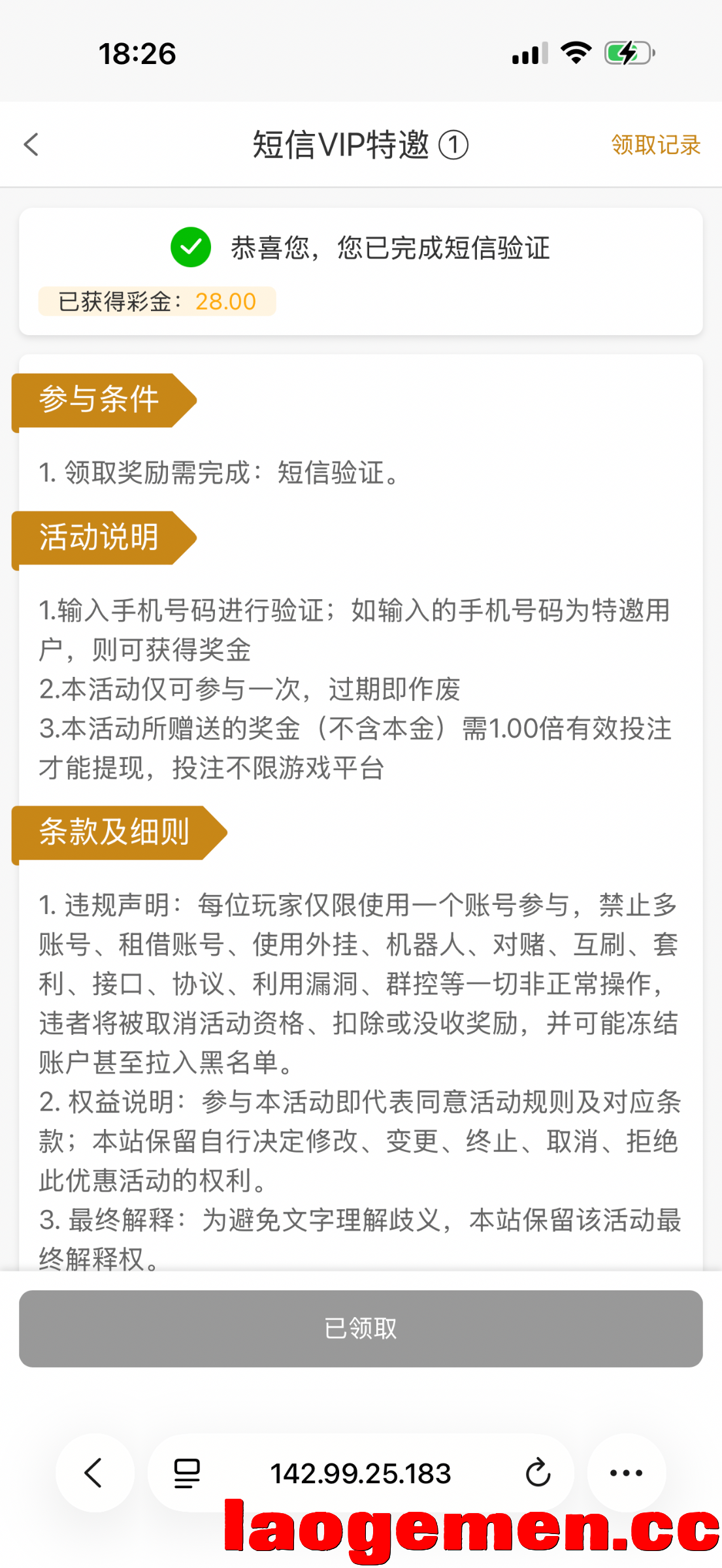
Task: Open the page reader menu icon
Action: [x=187, y=1473]
